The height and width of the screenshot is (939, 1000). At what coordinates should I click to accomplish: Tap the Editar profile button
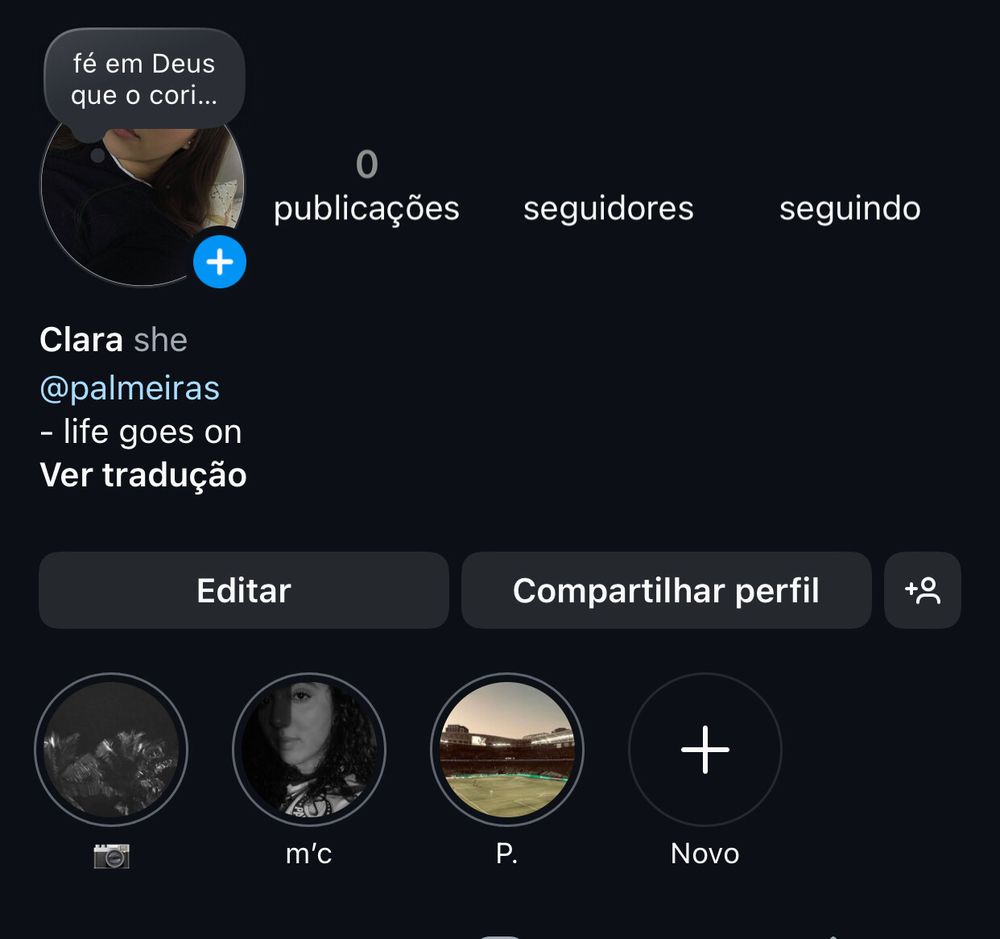[243, 591]
